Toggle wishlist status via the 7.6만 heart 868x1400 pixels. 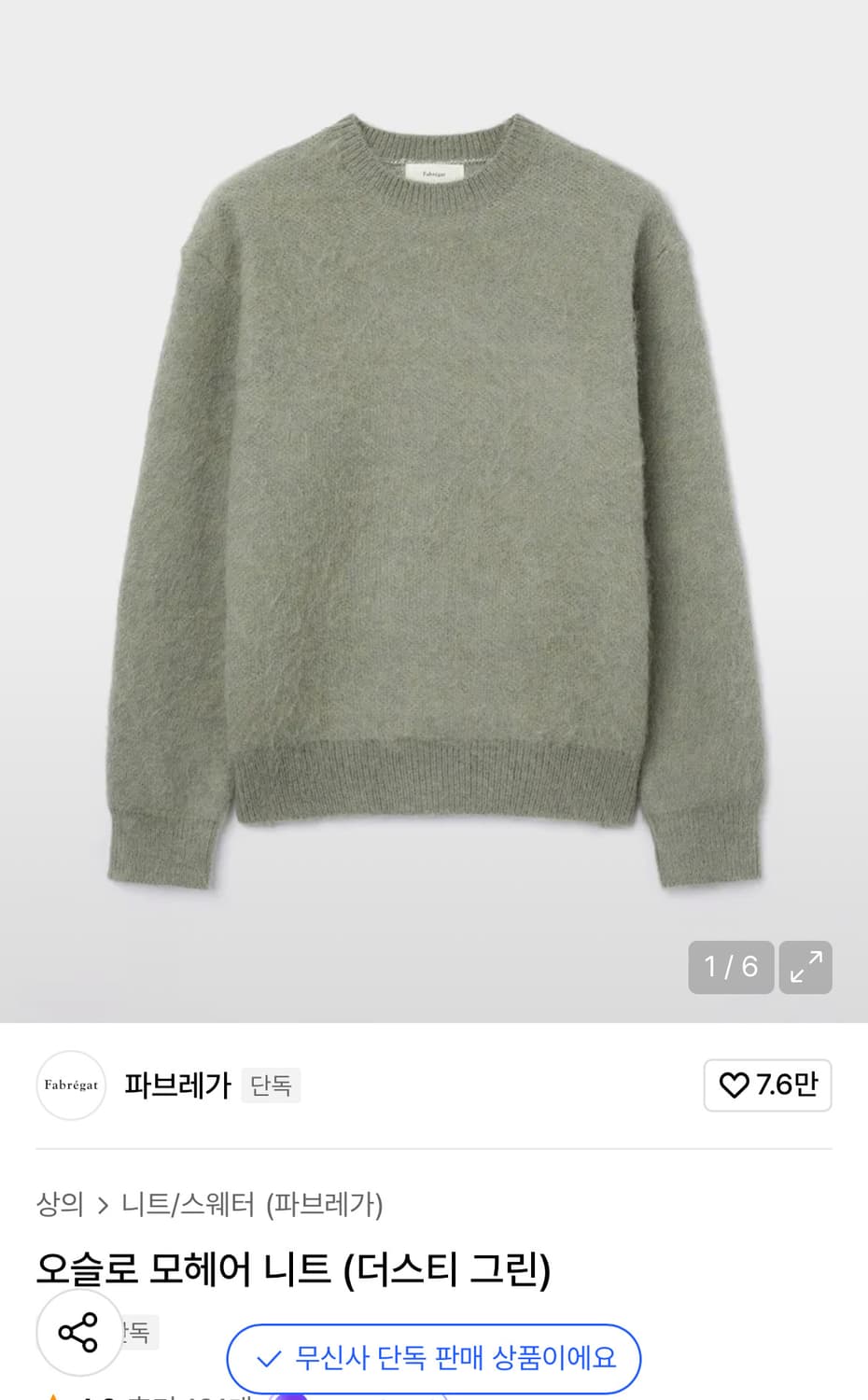[767, 1085]
